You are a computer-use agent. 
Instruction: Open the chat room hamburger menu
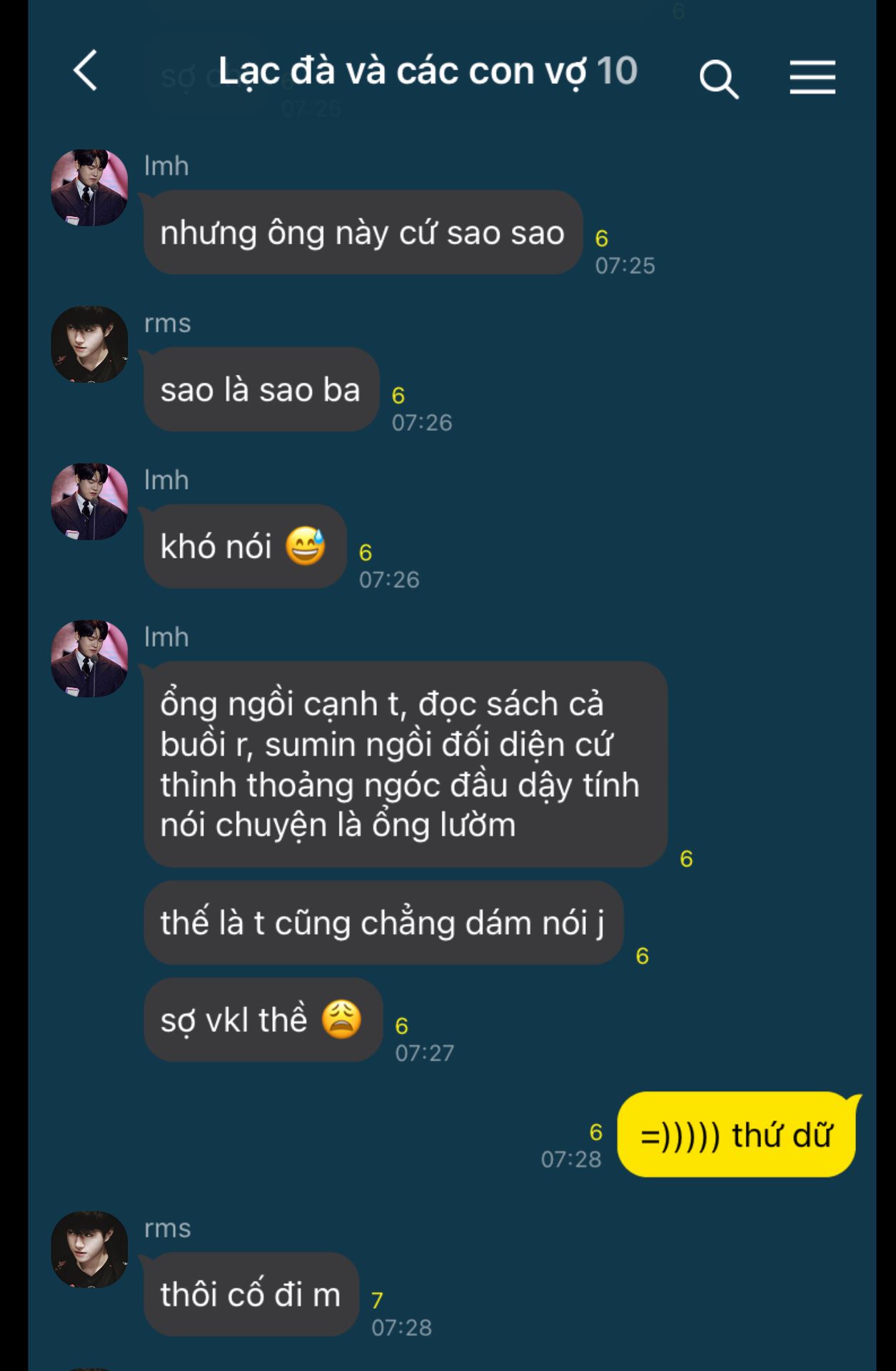click(812, 77)
